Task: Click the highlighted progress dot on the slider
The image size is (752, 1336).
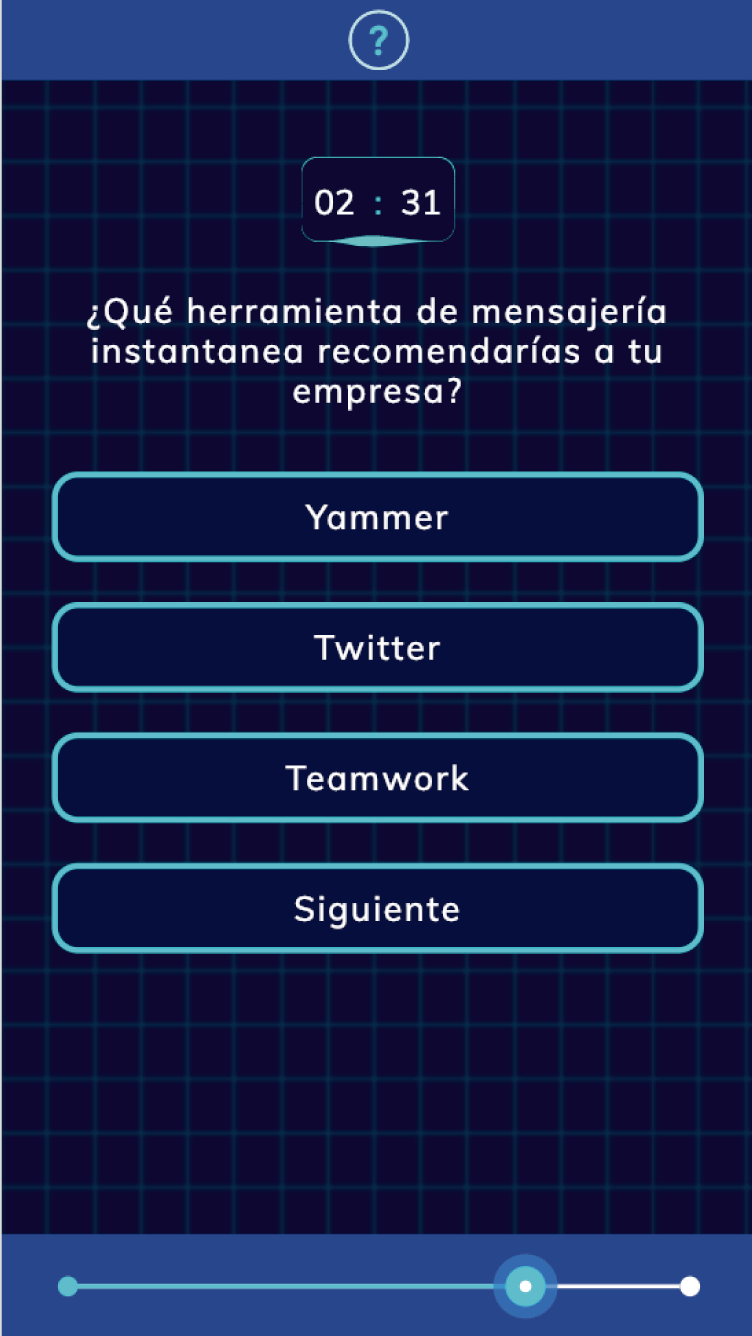Action: [524, 1287]
